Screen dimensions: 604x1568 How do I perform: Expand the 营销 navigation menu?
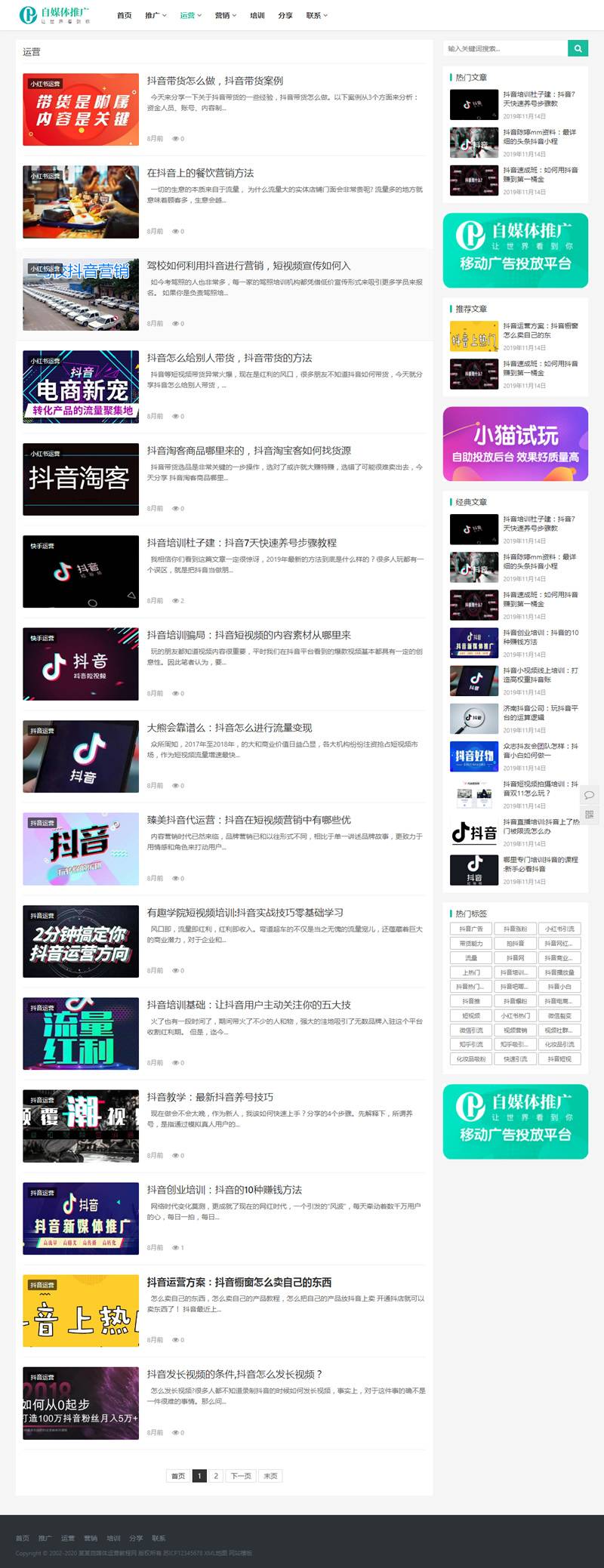point(225,15)
